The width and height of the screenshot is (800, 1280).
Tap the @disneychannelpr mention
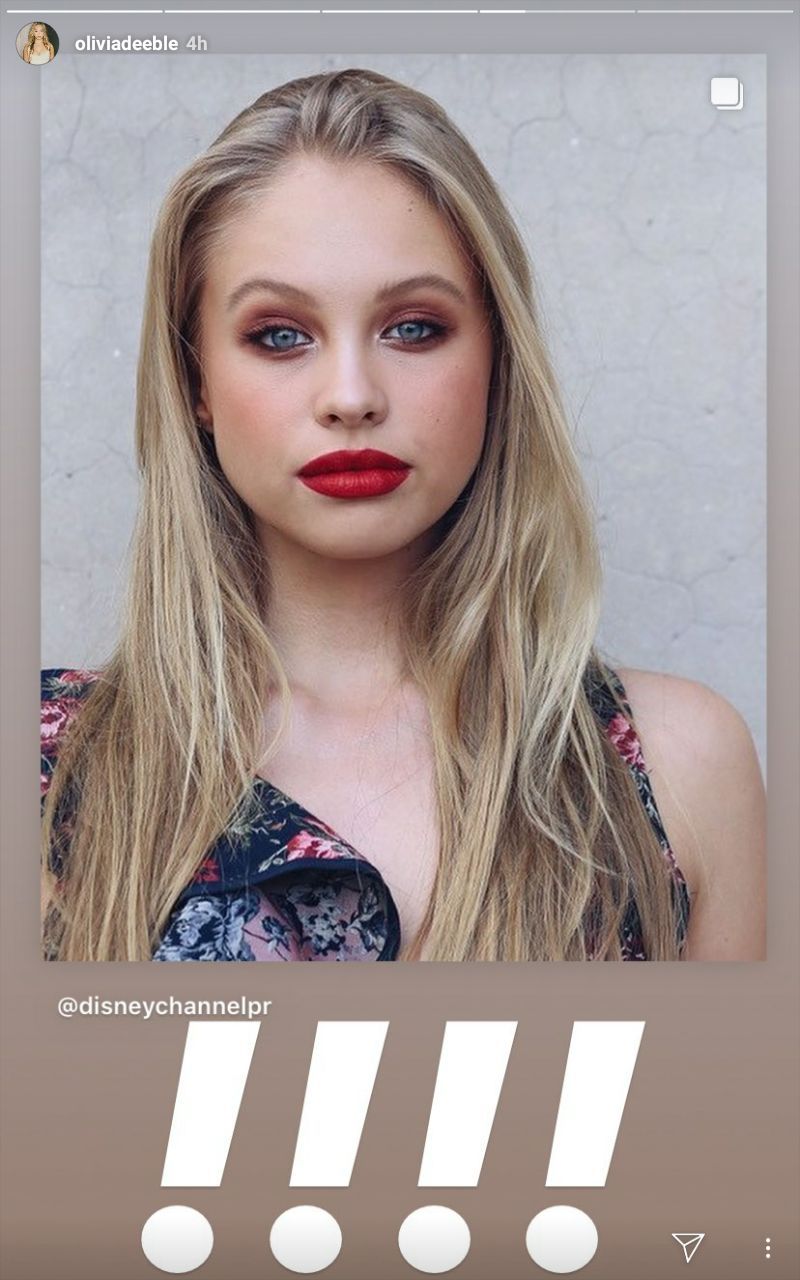pyautogui.click(x=164, y=1007)
